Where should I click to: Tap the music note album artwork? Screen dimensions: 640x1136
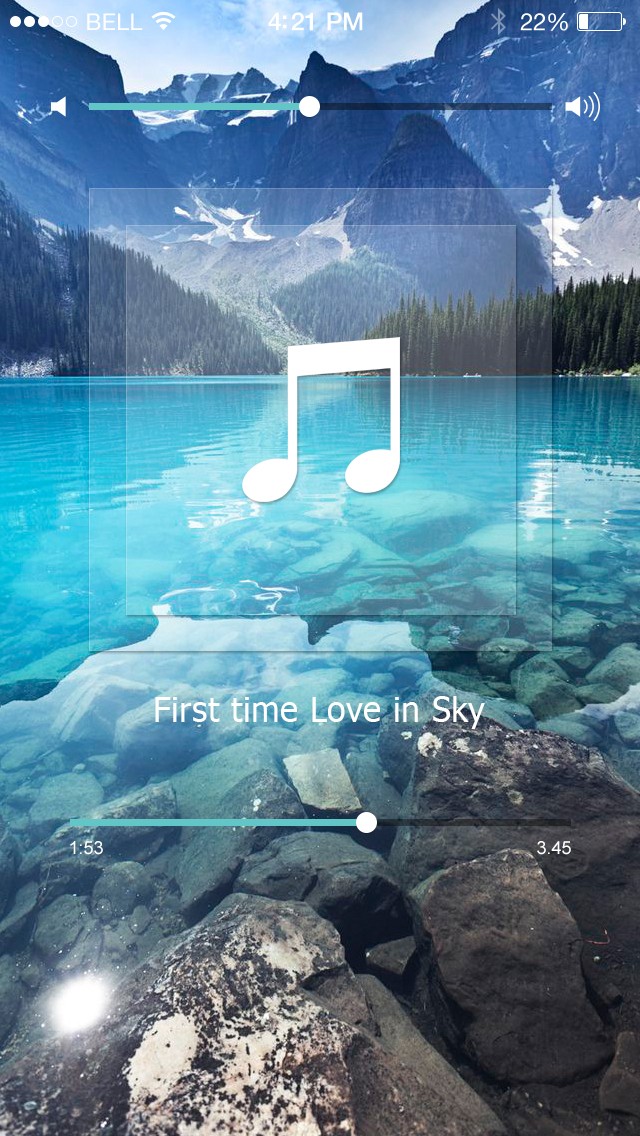click(x=321, y=419)
